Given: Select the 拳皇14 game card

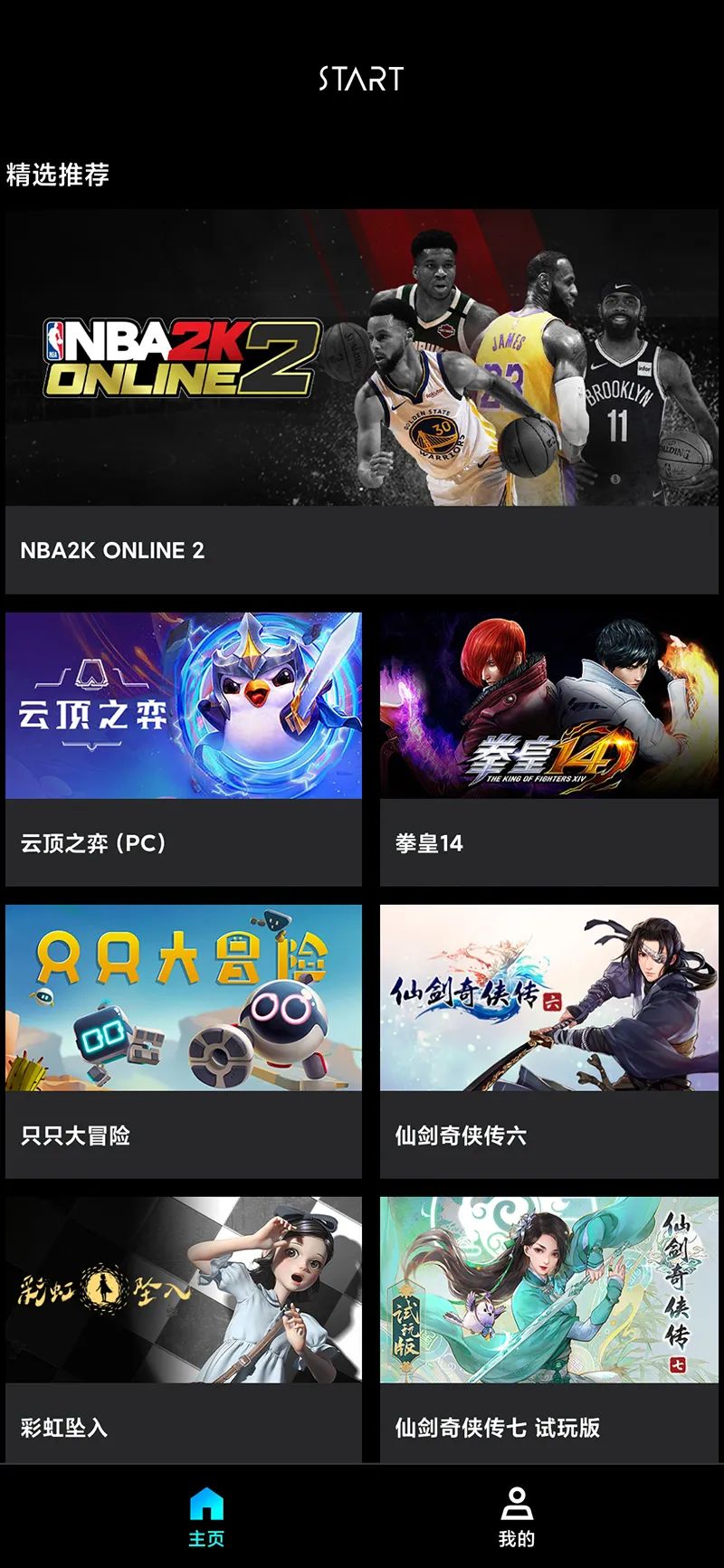Looking at the screenshot, I should tap(548, 749).
